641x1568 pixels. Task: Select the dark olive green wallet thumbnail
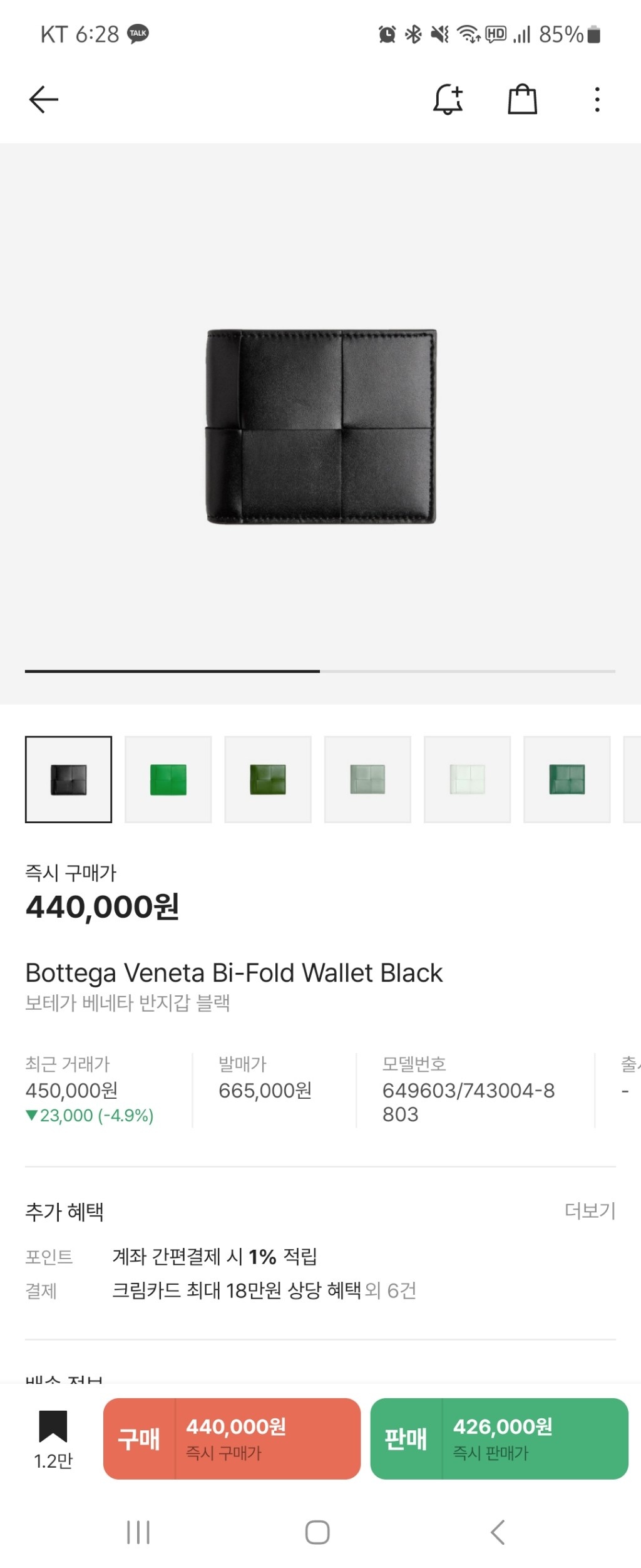tap(268, 779)
